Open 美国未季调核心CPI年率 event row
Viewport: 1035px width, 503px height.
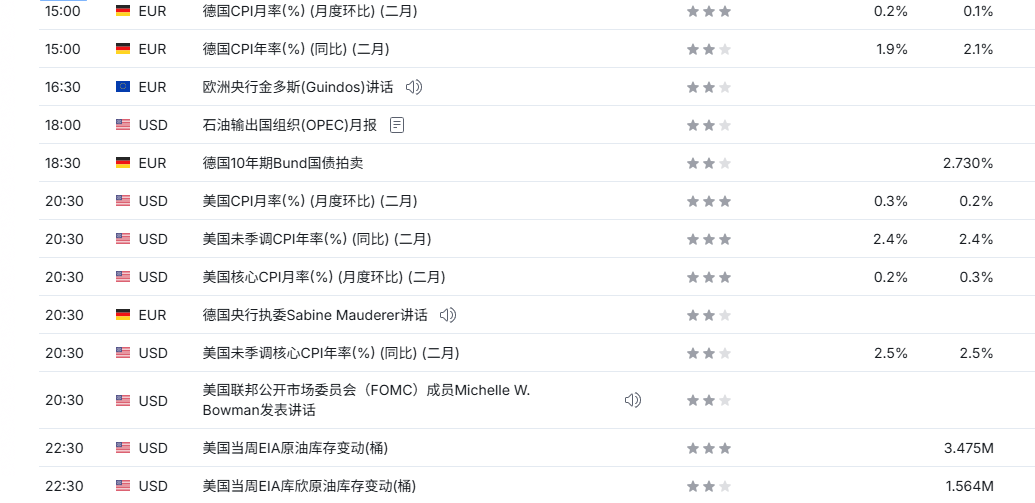coord(331,353)
